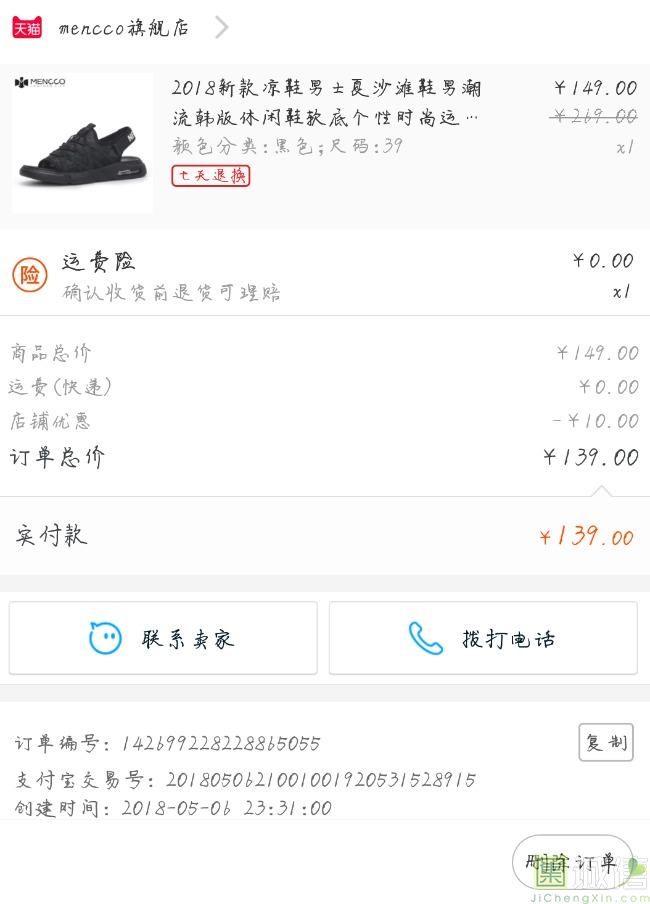
Task: Open the mencco旗舰店 shop page
Action: pyautogui.click(x=123, y=27)
